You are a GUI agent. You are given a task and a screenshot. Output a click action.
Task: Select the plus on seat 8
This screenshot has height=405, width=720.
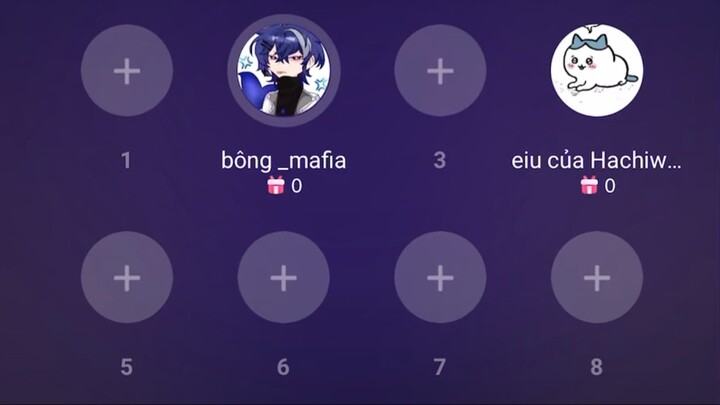pos(596,277)
